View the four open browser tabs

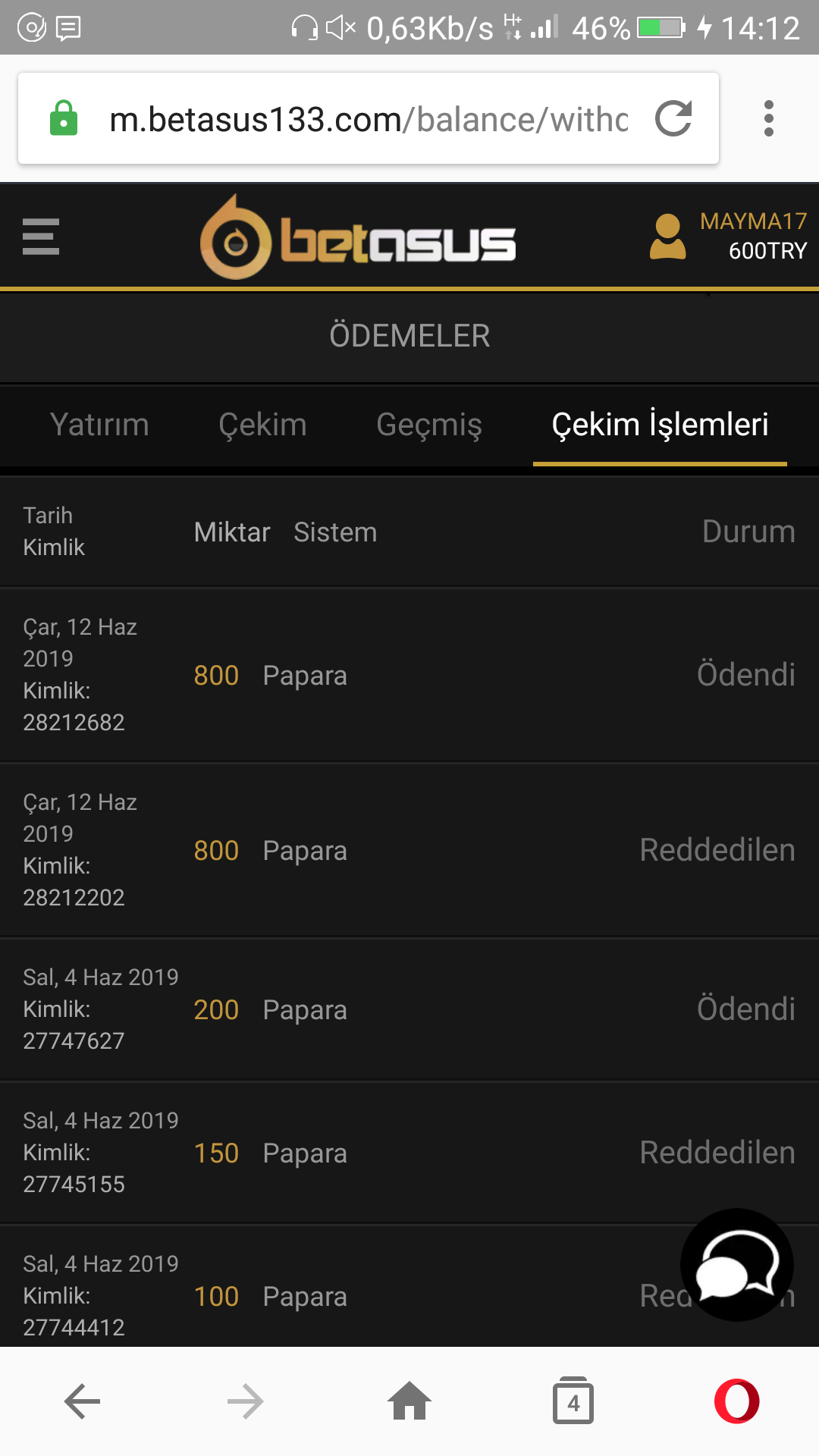pos(573,1401)
